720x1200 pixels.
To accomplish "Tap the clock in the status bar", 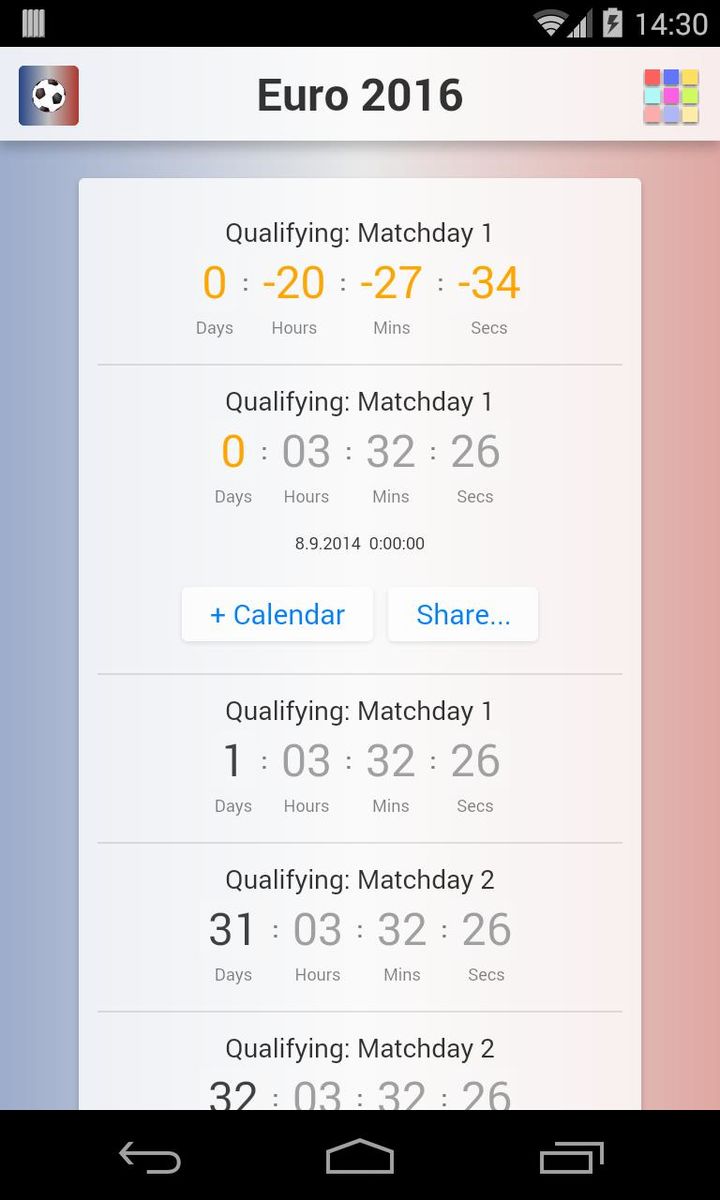I will [668, 22].
